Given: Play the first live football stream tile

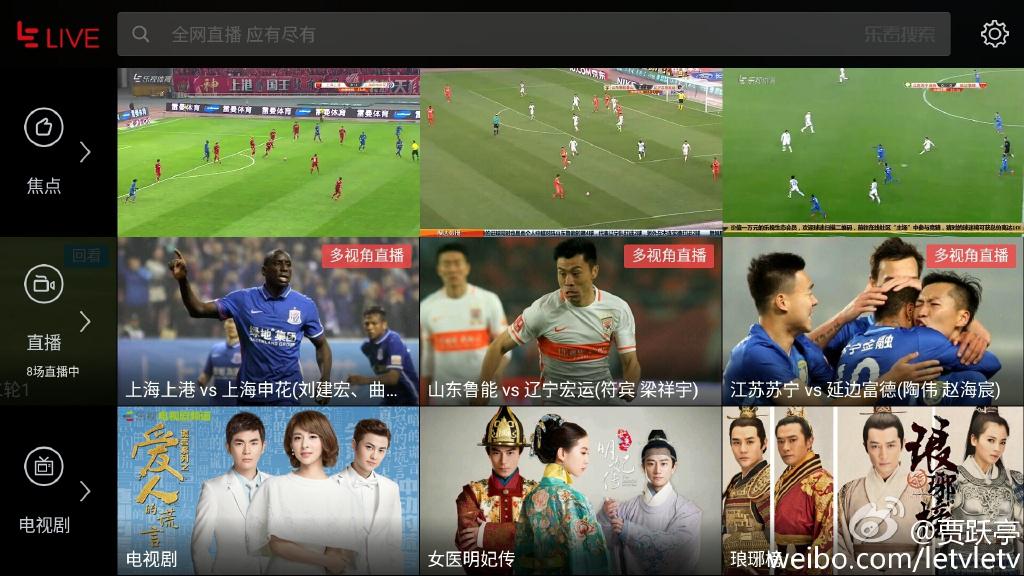Looking at the screenshot, I should point(268,152).
